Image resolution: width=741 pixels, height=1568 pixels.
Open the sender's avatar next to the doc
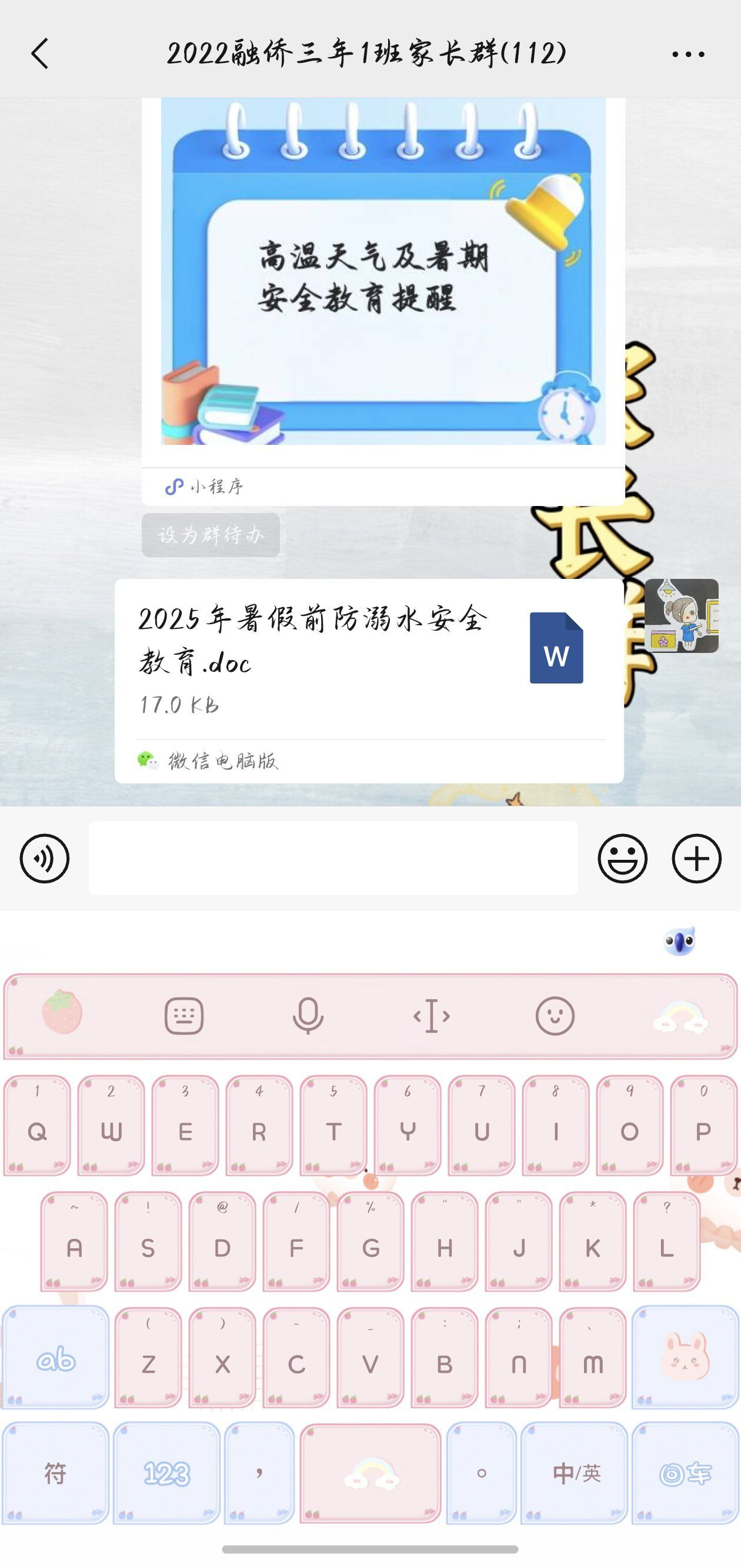(x=682, y=615)
